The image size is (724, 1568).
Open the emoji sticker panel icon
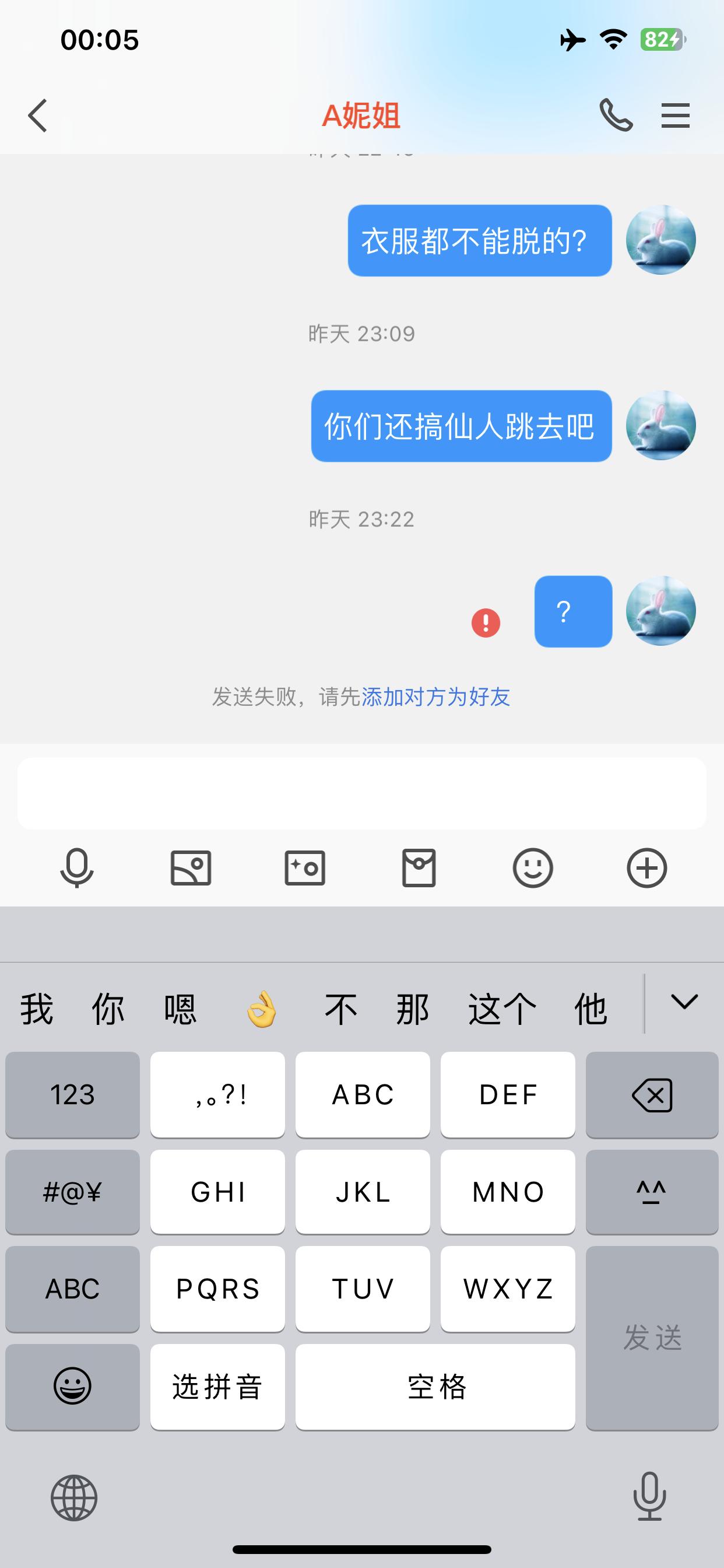[x=533, y=869]
